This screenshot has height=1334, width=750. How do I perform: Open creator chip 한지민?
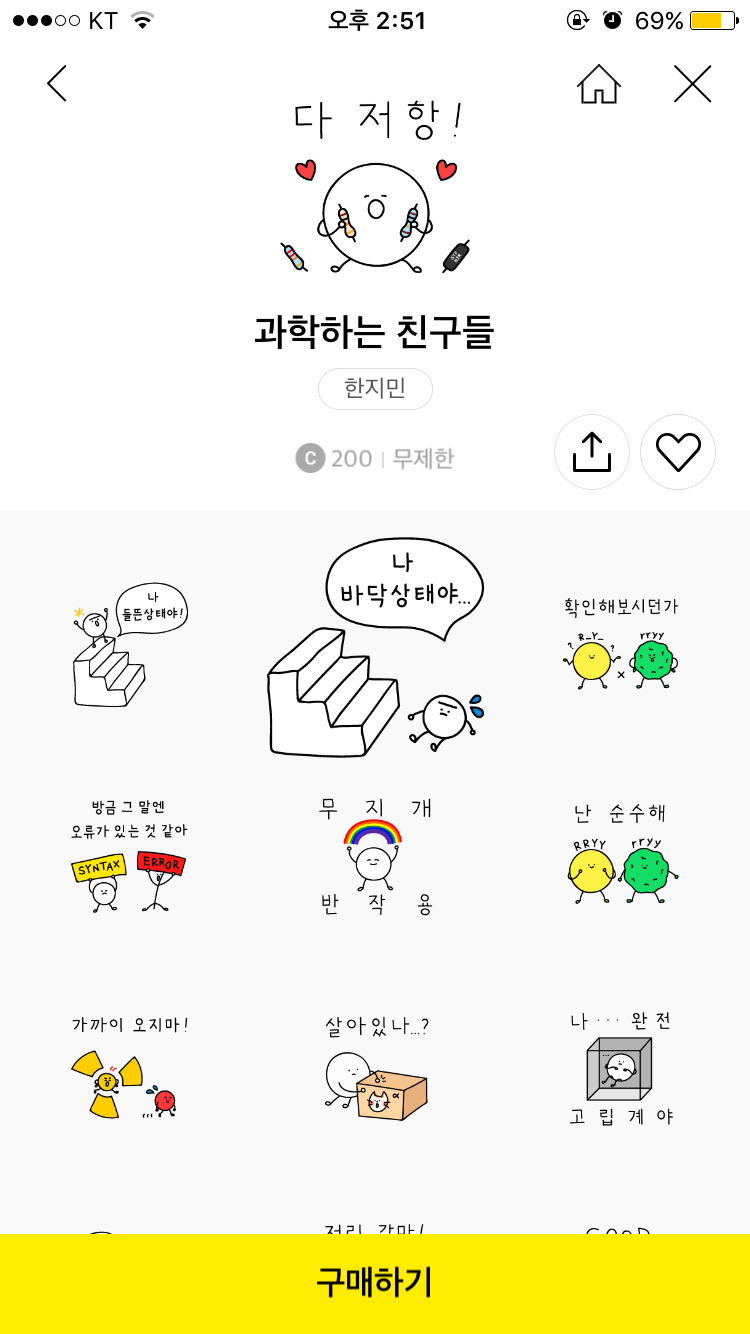pyautogui.click(x=375, y=389)
